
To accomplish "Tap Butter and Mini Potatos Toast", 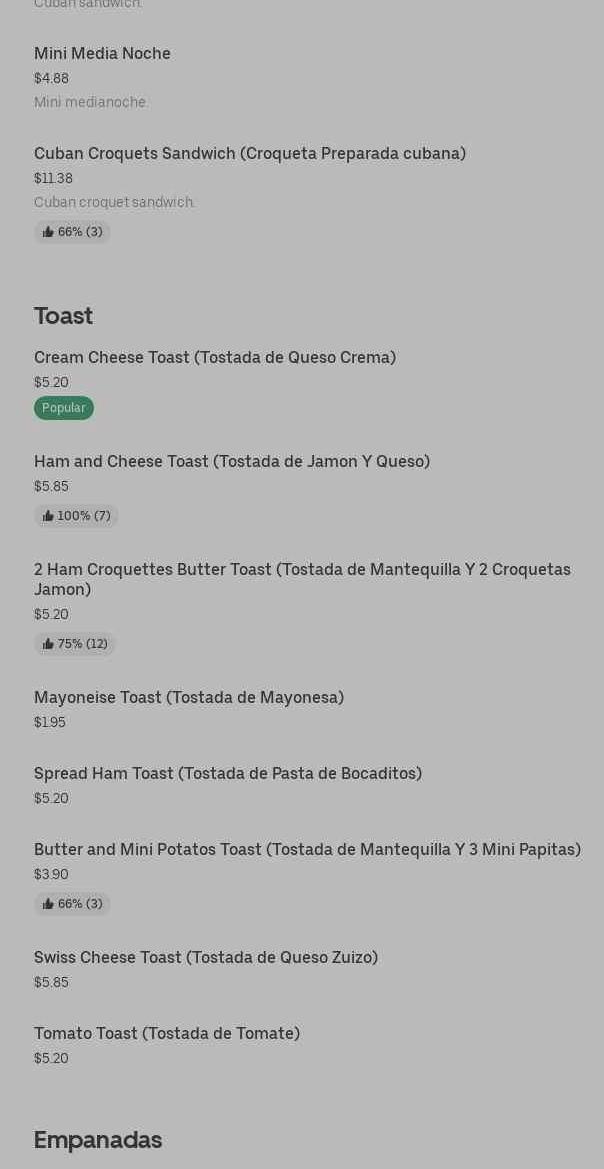I will click(306, 850).
